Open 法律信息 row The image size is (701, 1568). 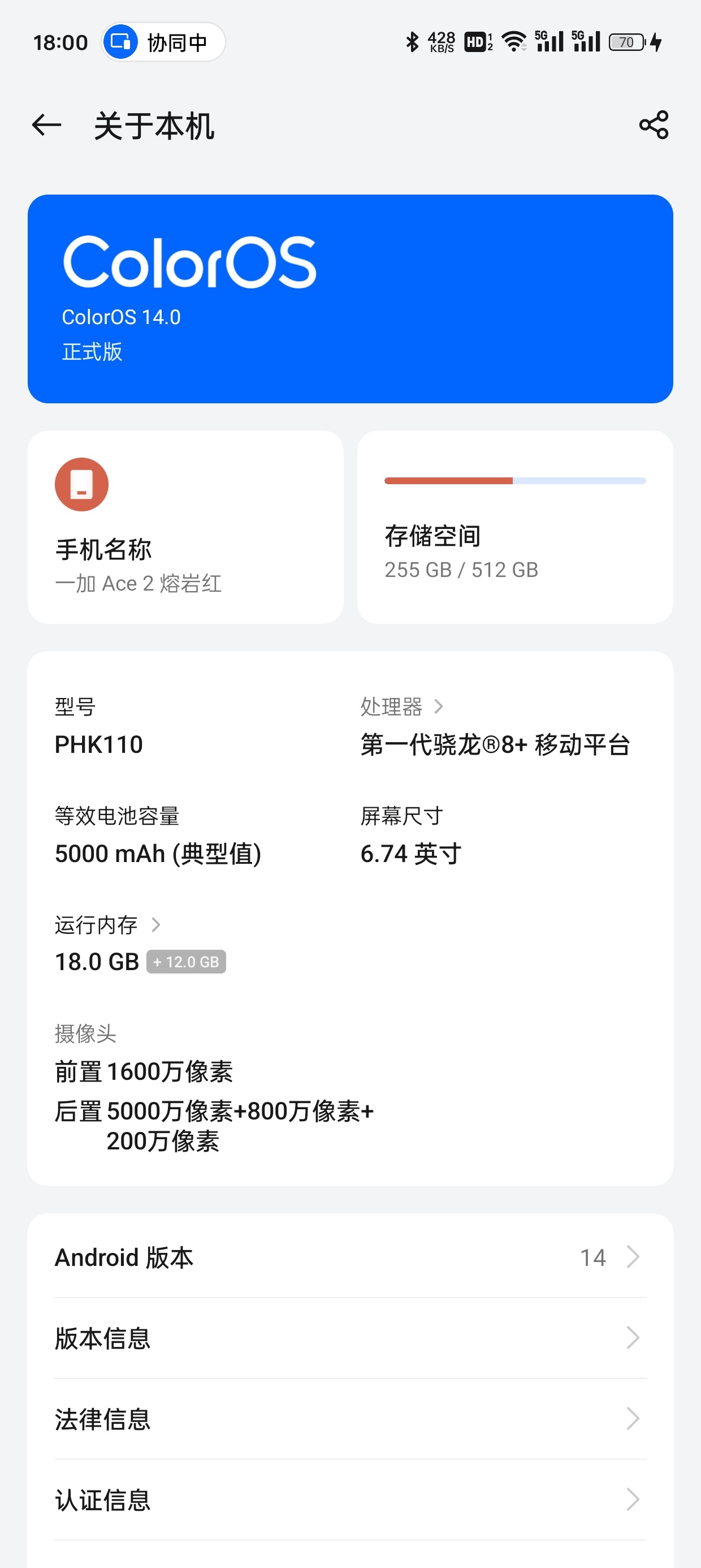[350, 1419]
